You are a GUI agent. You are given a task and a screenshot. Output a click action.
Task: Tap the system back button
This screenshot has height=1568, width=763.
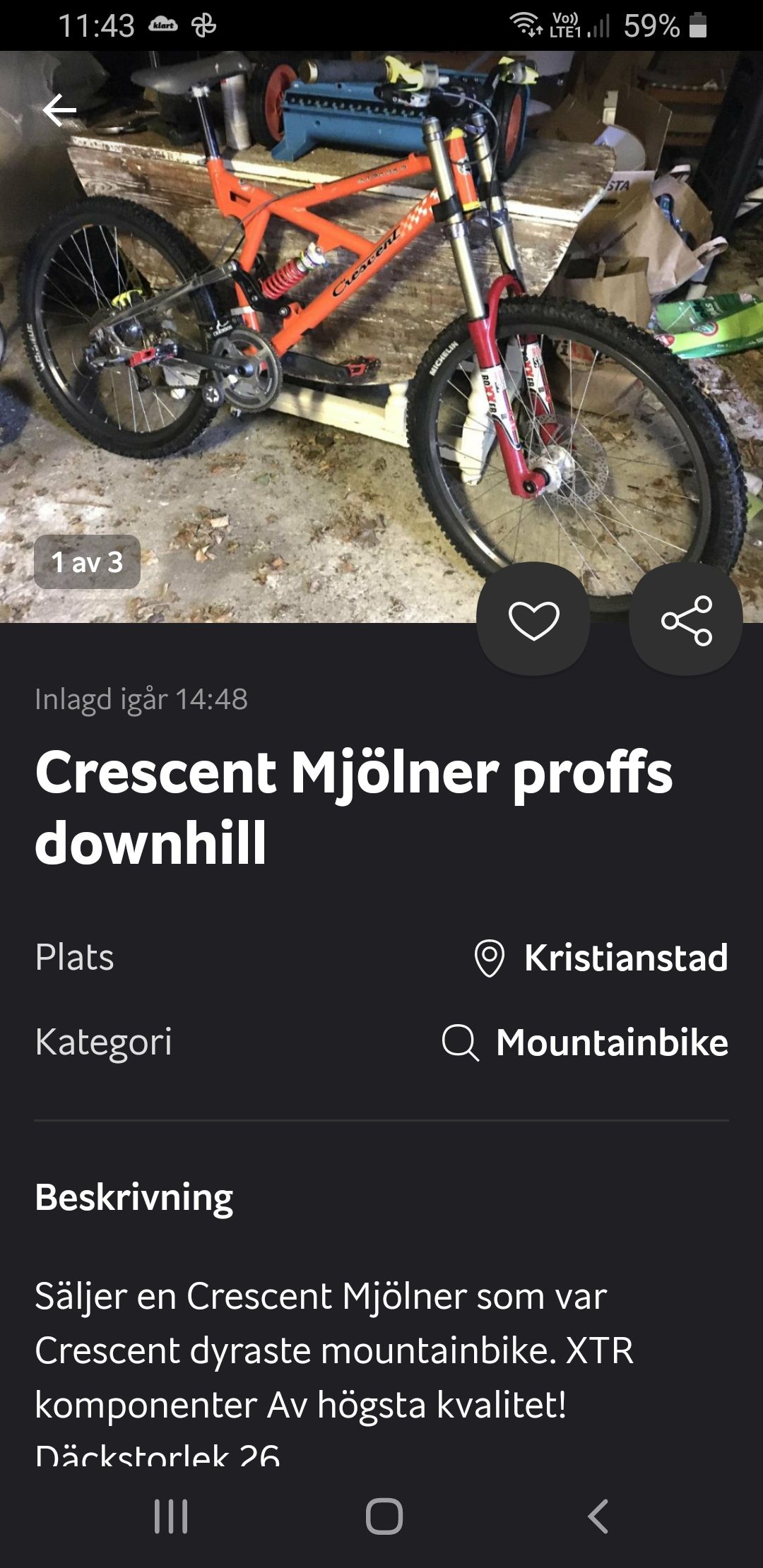coord(598,1516)
